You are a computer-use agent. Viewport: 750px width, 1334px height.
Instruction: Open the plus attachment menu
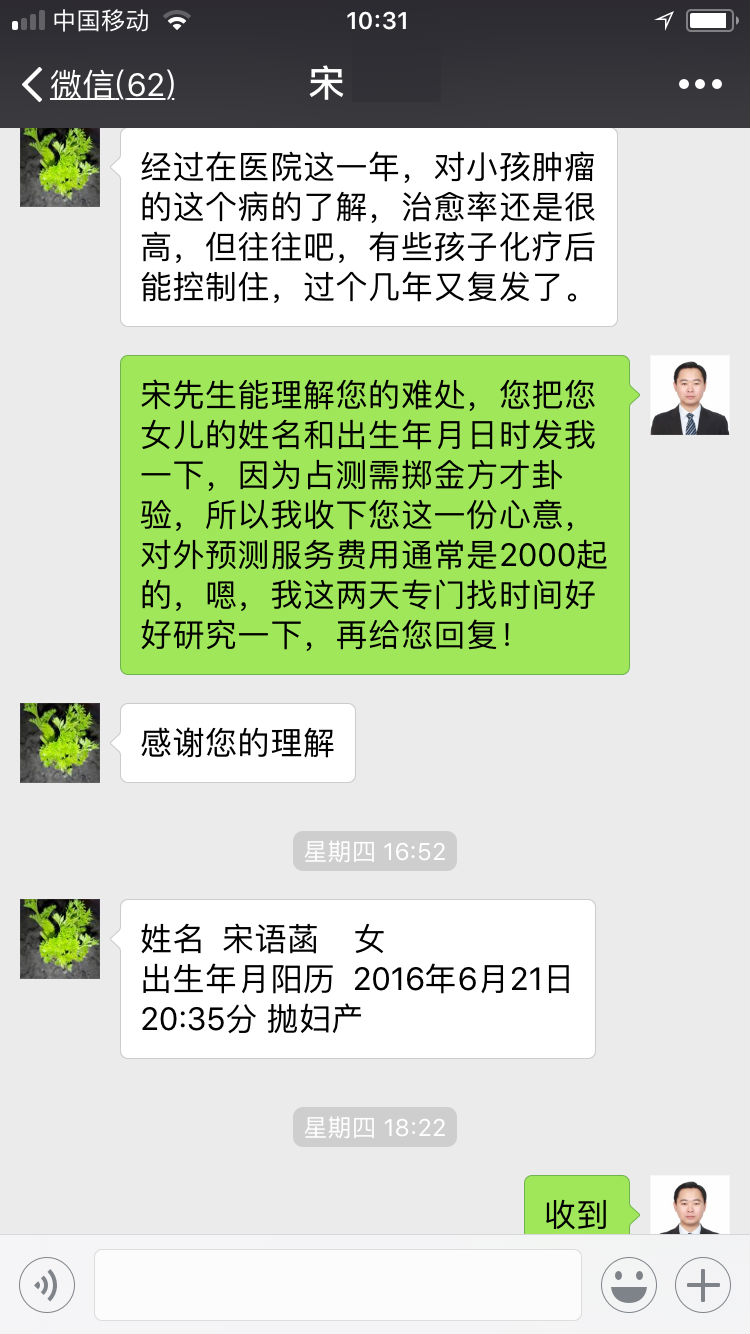pos(703,1284)
